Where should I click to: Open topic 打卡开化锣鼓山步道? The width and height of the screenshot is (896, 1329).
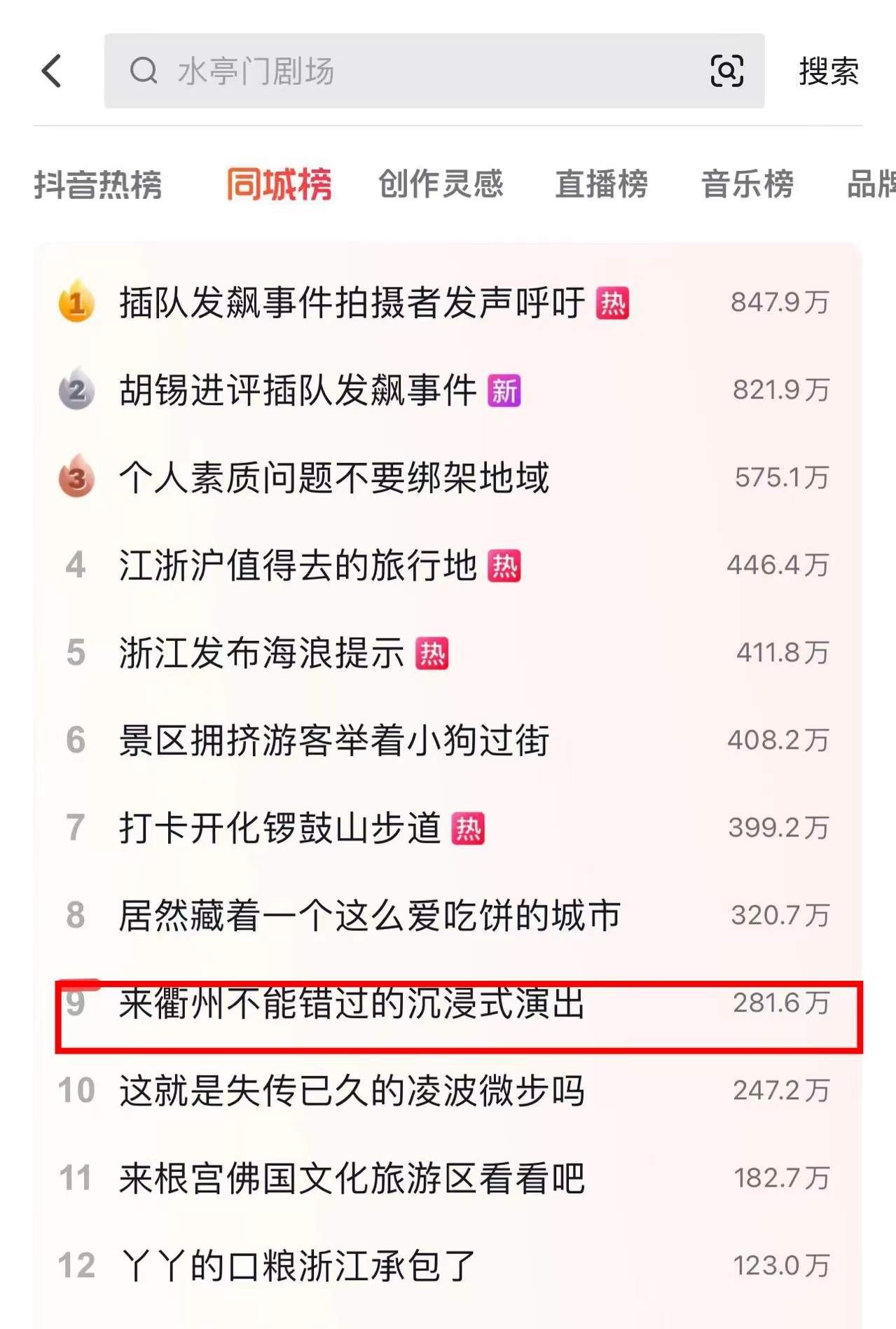280,828
